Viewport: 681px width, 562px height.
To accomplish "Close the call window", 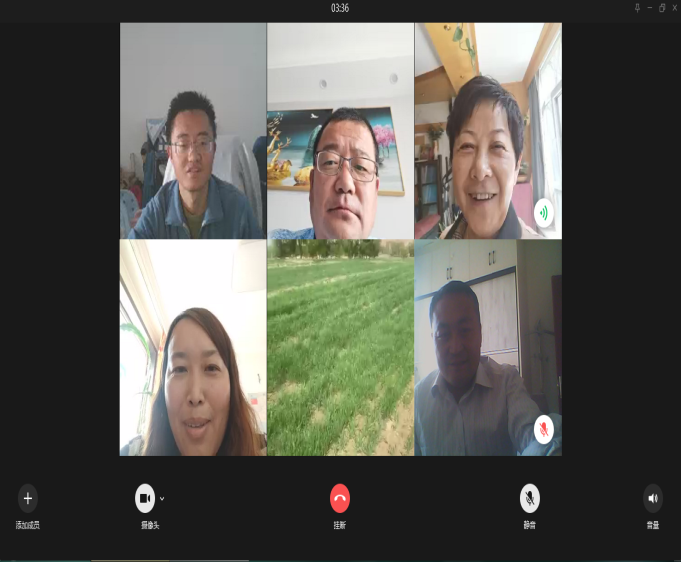I will coord(674,7).
